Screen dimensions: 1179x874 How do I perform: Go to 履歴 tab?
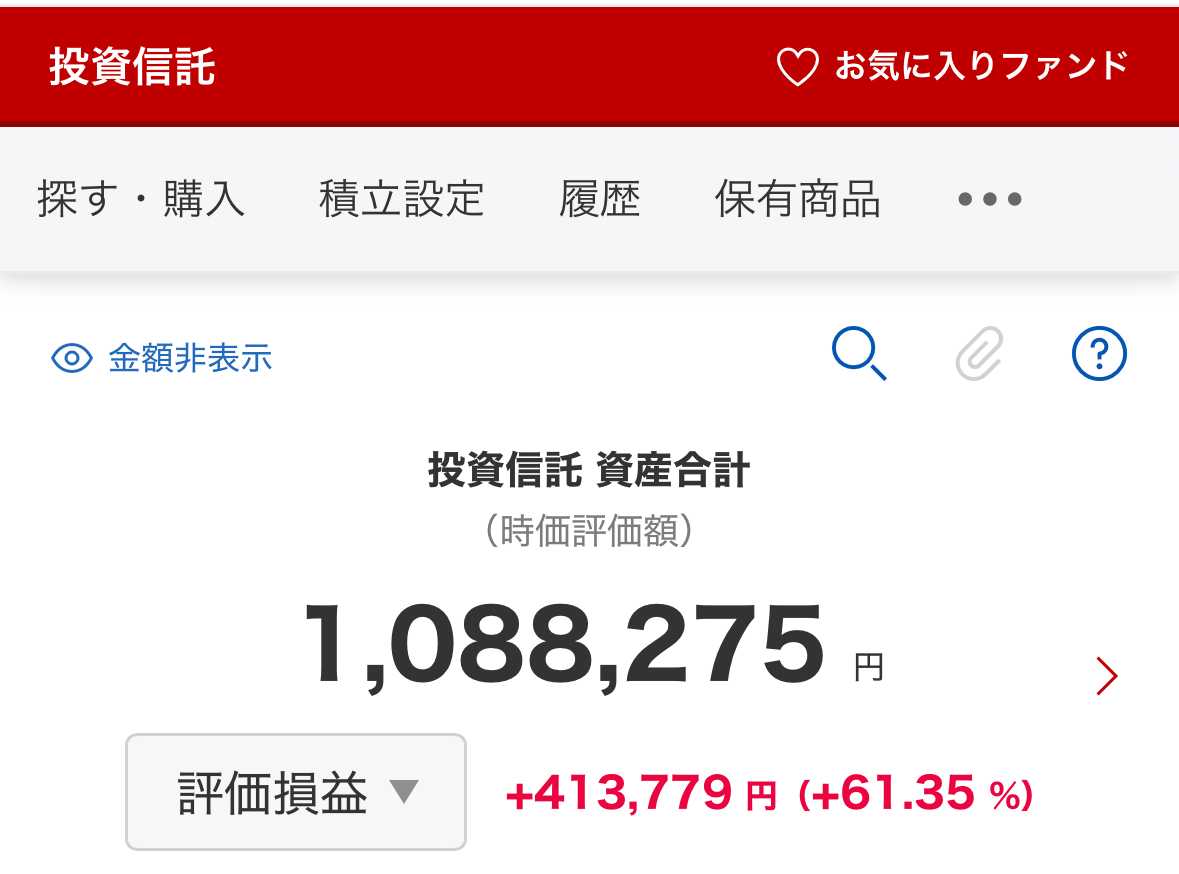(x=599, y=198)
